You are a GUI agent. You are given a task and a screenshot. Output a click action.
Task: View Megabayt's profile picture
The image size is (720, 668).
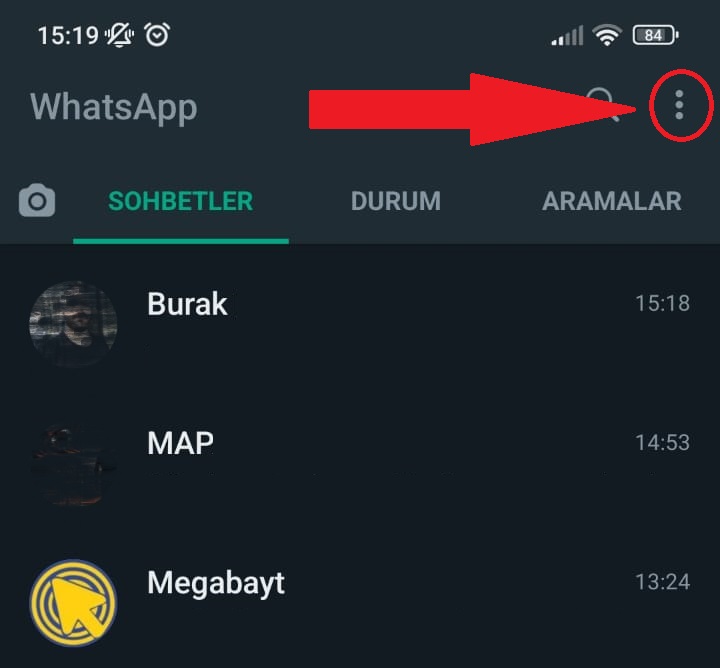[x=72, y=603]
